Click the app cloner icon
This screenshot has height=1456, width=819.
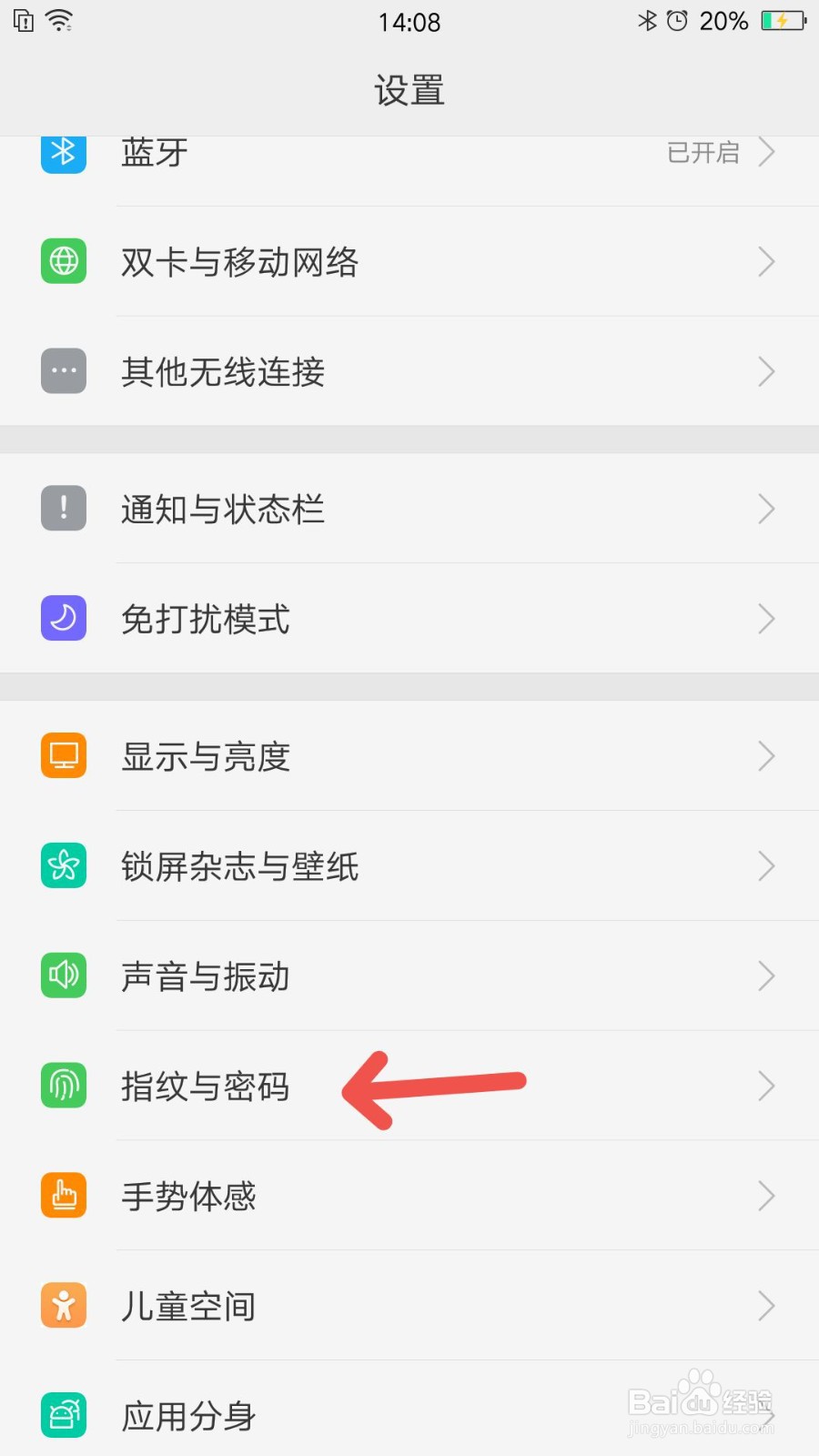[x=63, y=1415]
